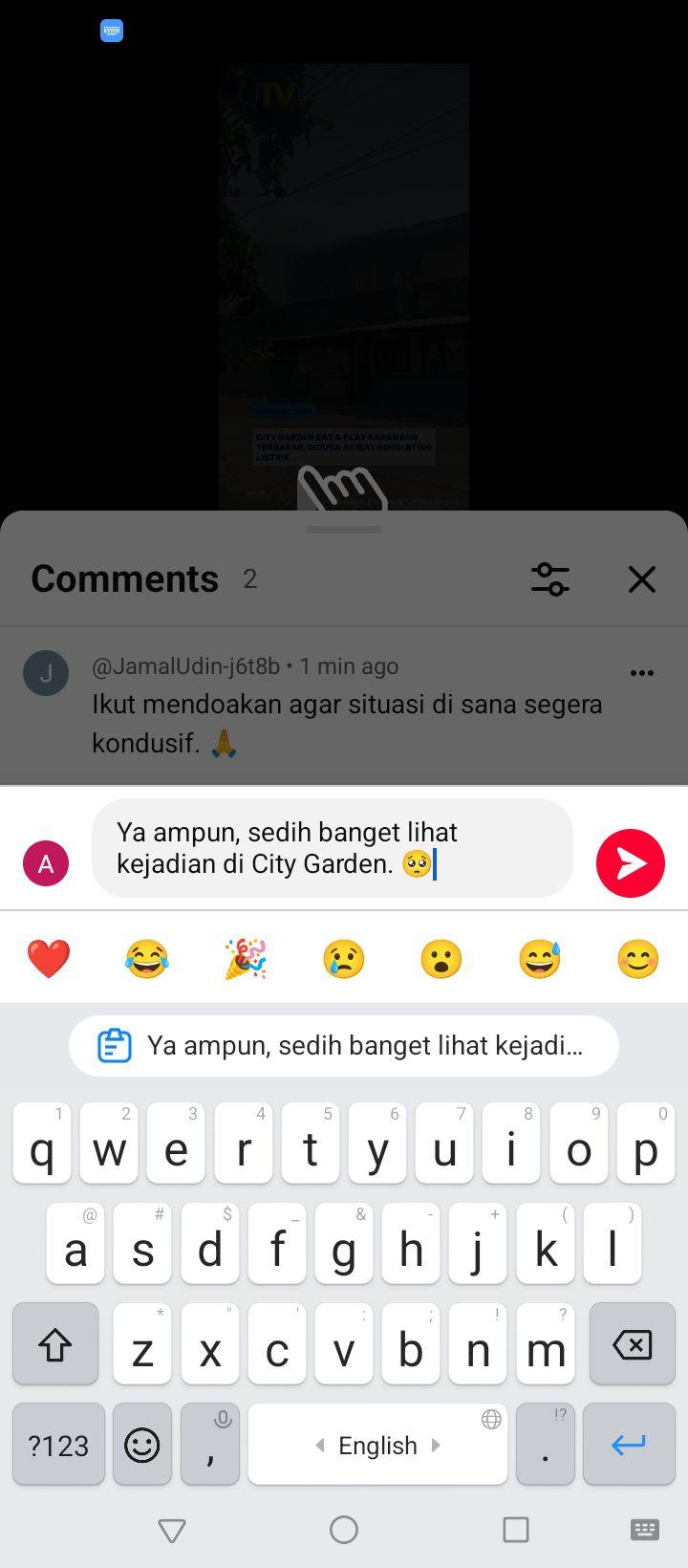Insert the sweat smile emoji
The image size is (688, 1568).
pos(540,959)
